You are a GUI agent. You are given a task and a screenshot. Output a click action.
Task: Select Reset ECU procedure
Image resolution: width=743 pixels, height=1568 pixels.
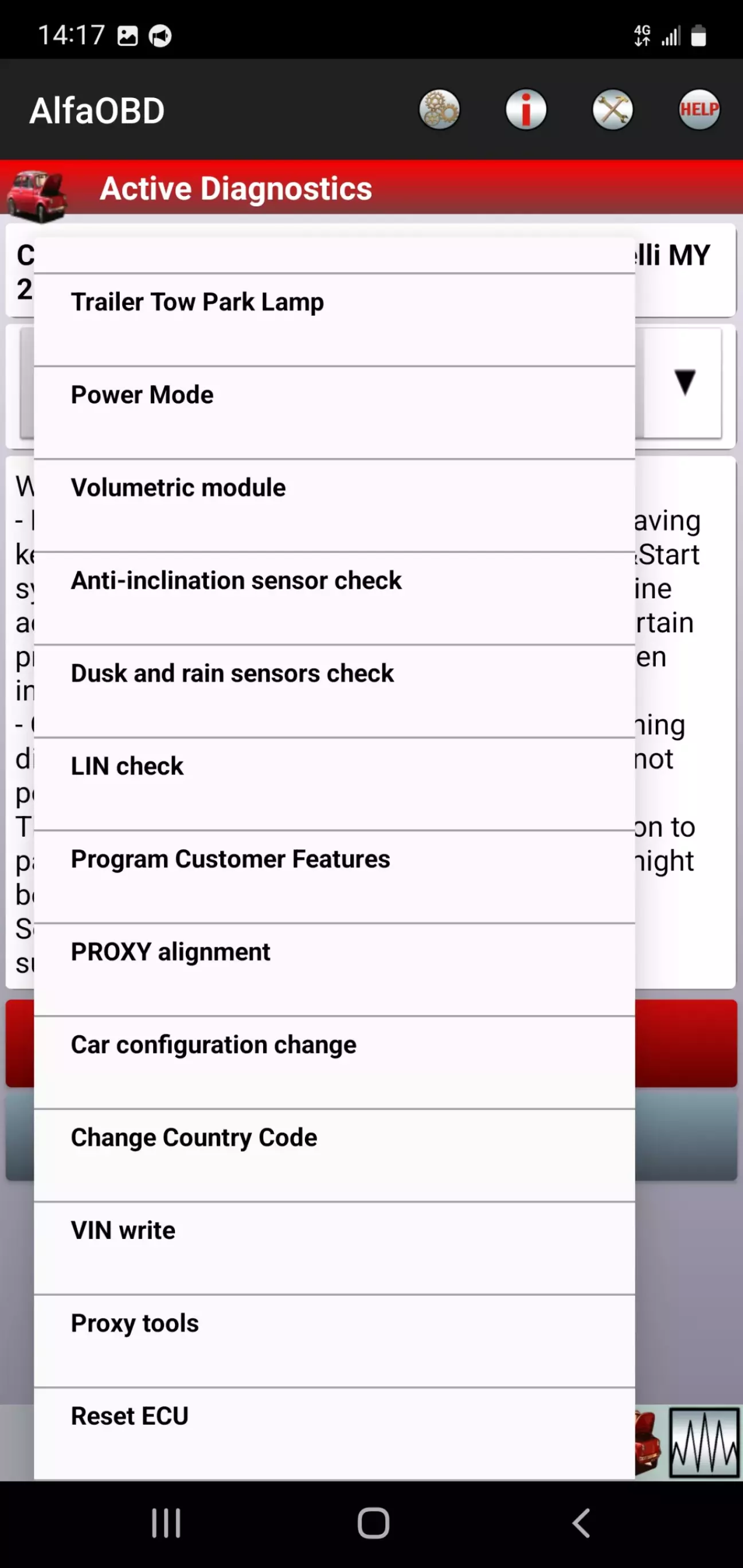tap(334, 1432)
